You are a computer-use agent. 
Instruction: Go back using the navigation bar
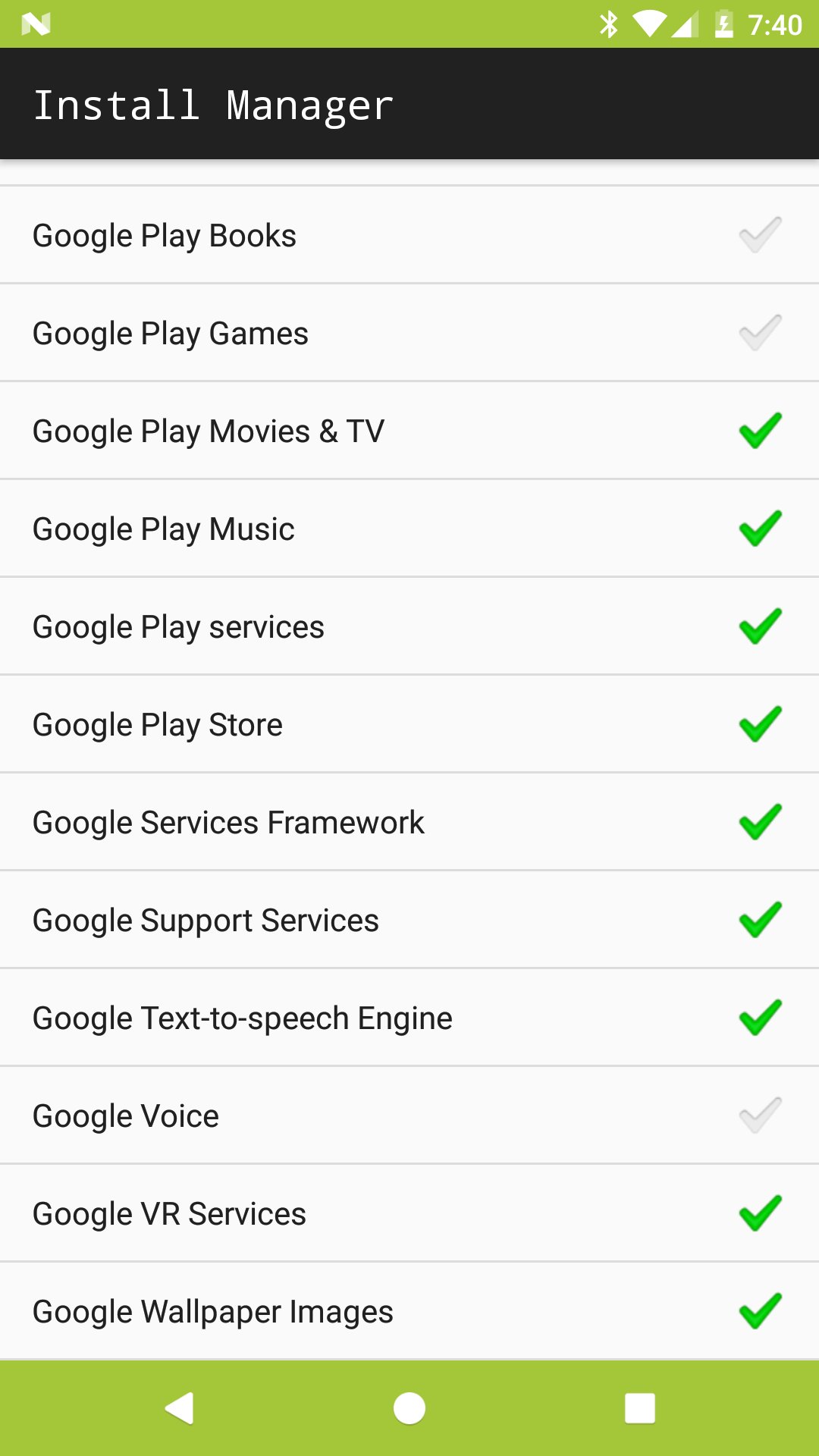point(180,1408)
